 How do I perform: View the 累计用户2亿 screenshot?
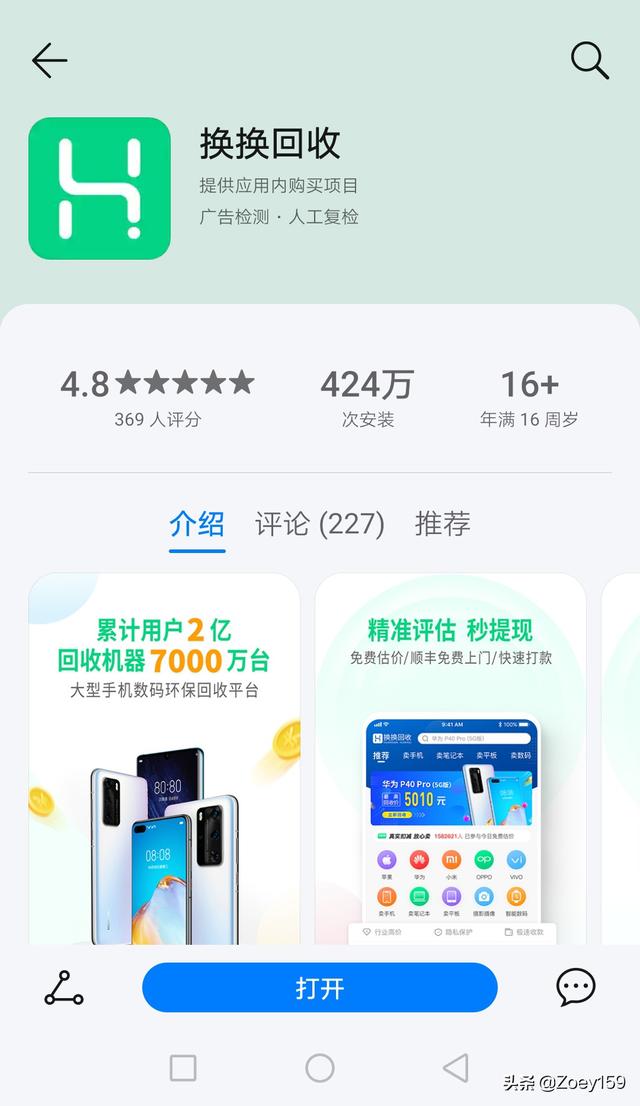click(x=164, y=760)
